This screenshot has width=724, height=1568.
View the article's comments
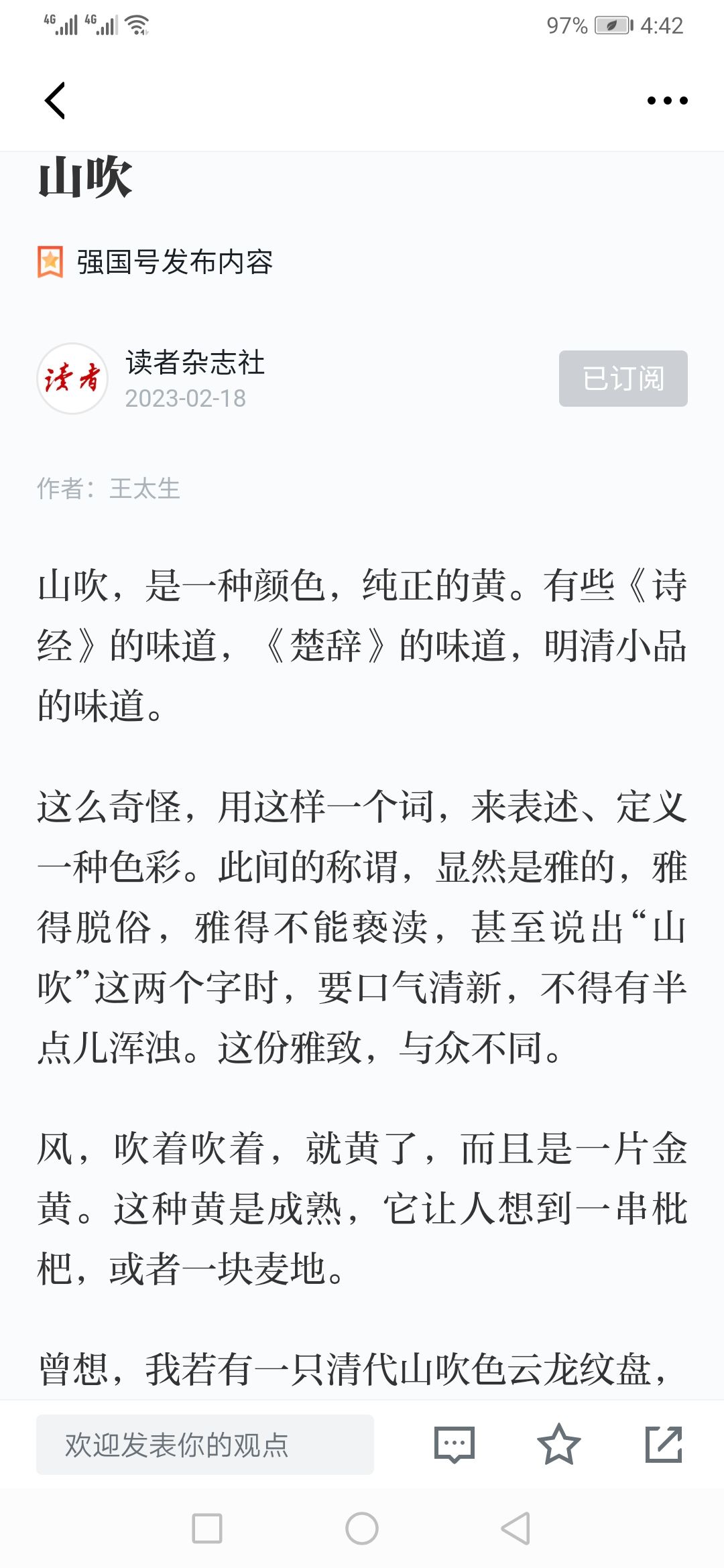tap(455, 1445)
